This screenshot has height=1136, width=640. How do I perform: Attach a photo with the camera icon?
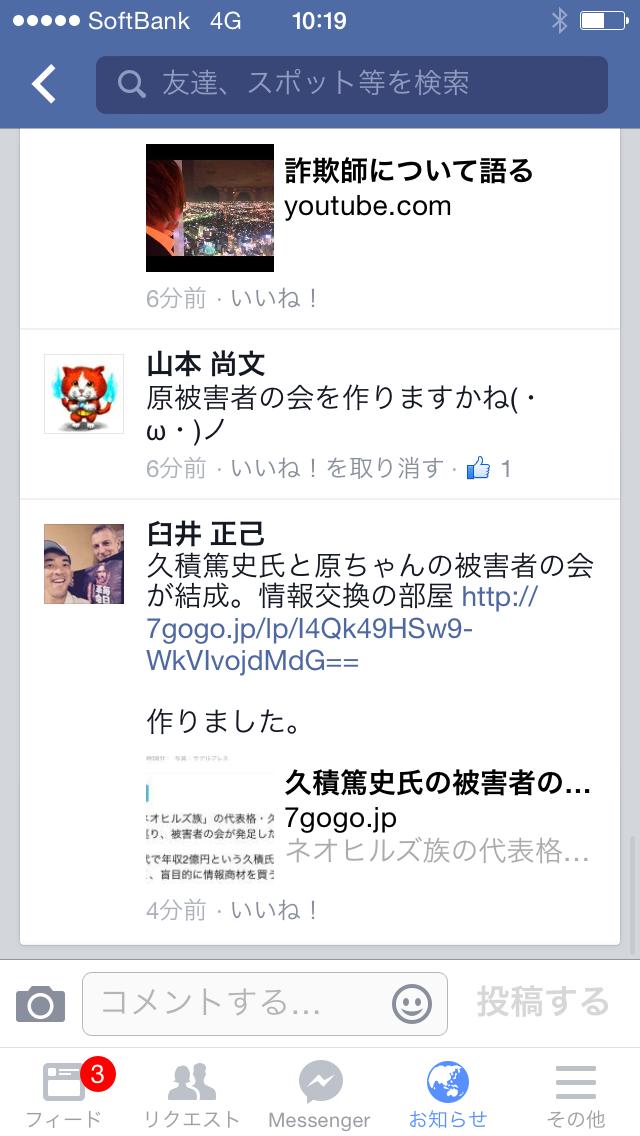click(x=40, y=1003)
